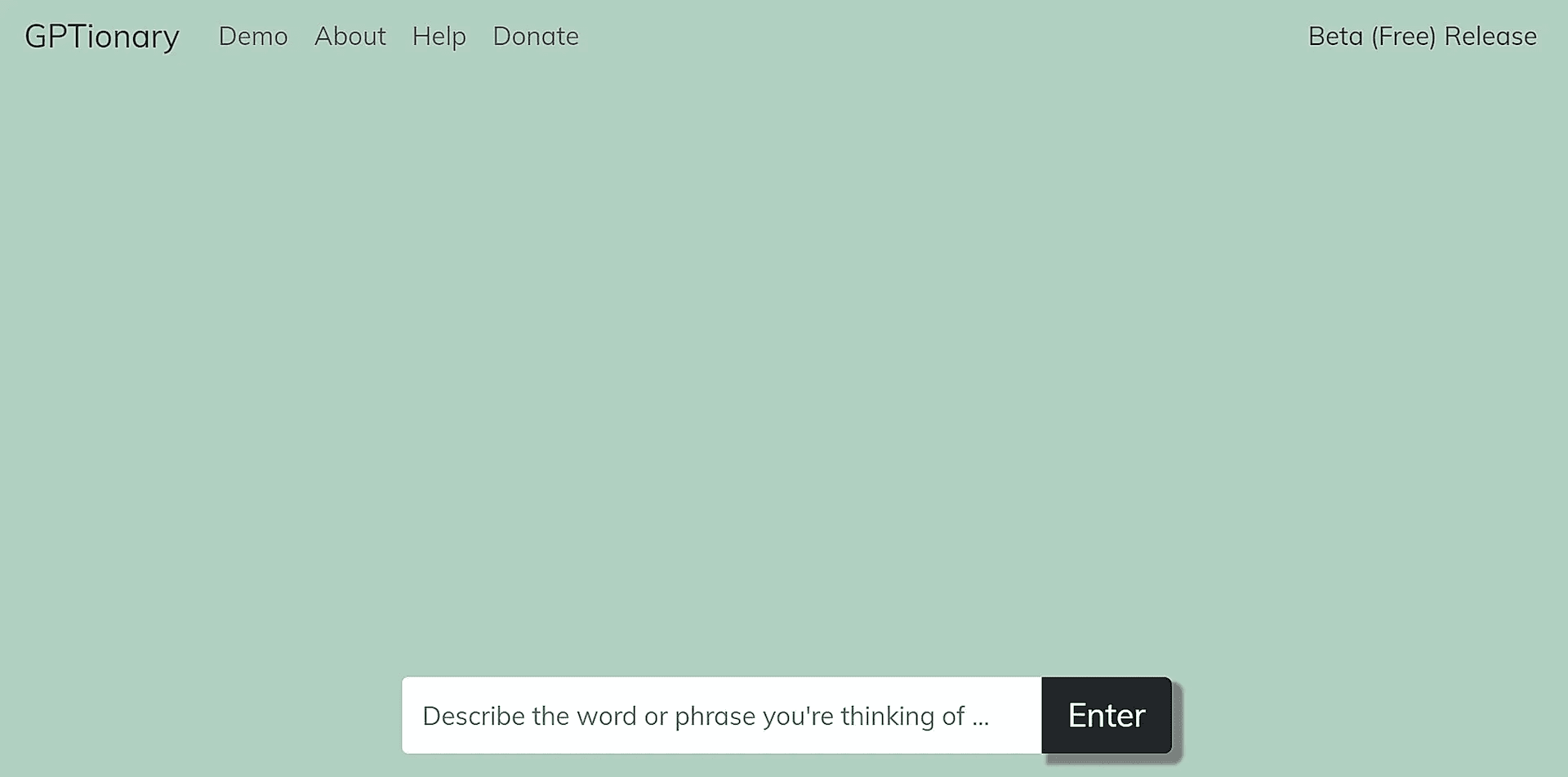
Task: Open the Donate page
Action: coord(536,37)
